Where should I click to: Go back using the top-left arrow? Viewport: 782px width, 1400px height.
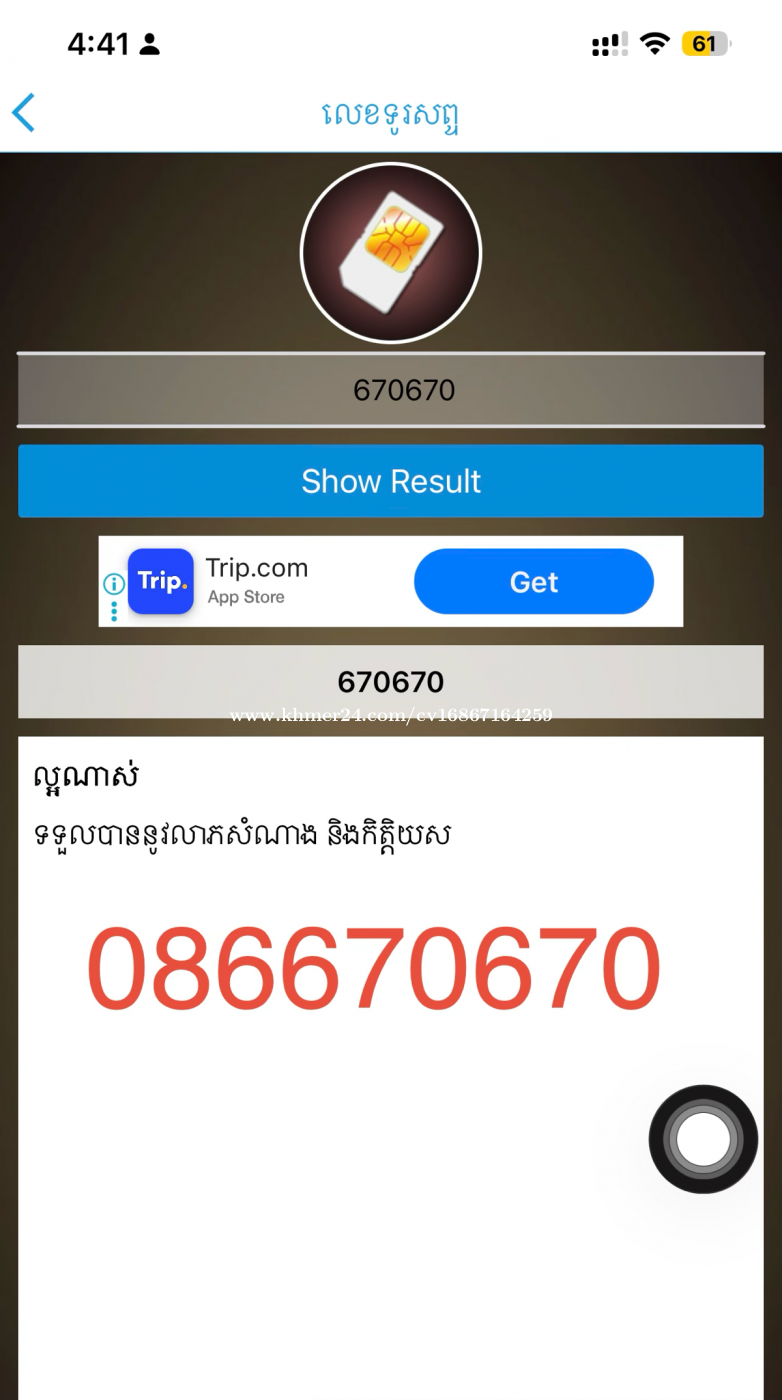(x=24, y=113)
